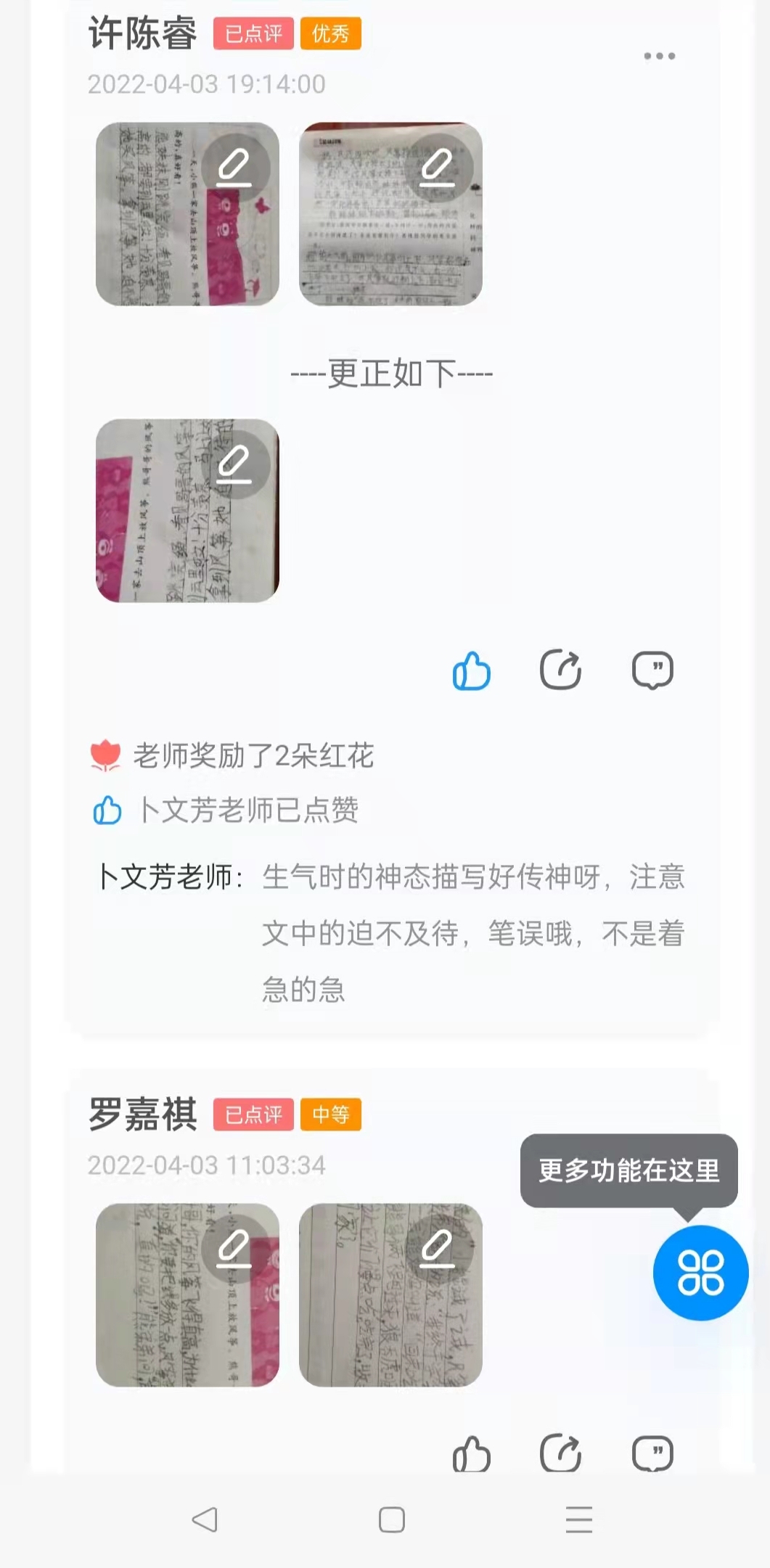This screenshot has height=1568, width=770.
Task: Share 罗嘉祺's homework submission
Action: coord(561,1454)
